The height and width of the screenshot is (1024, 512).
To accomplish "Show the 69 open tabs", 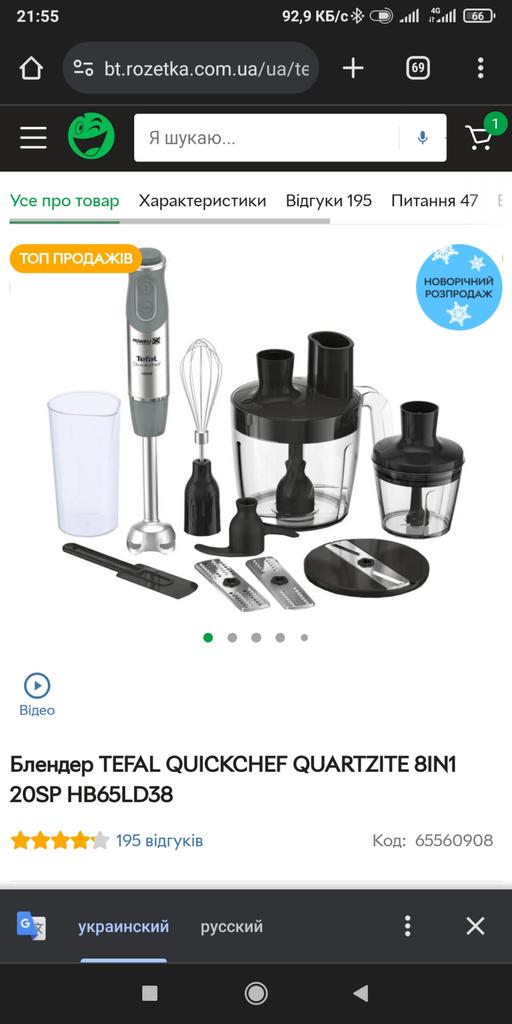I will (x=418, y=68).
